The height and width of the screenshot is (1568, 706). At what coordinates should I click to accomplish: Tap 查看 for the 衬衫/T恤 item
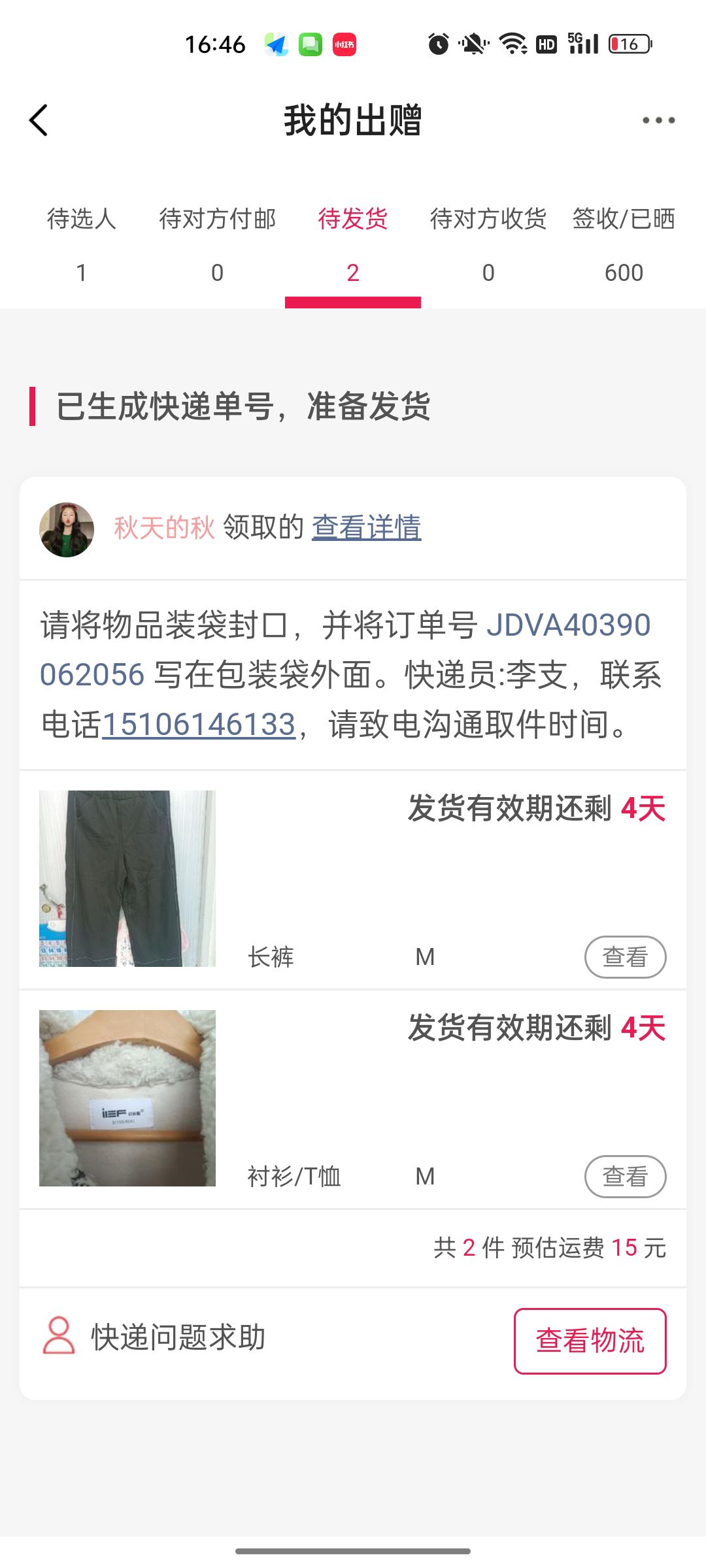pos(625,1177)
